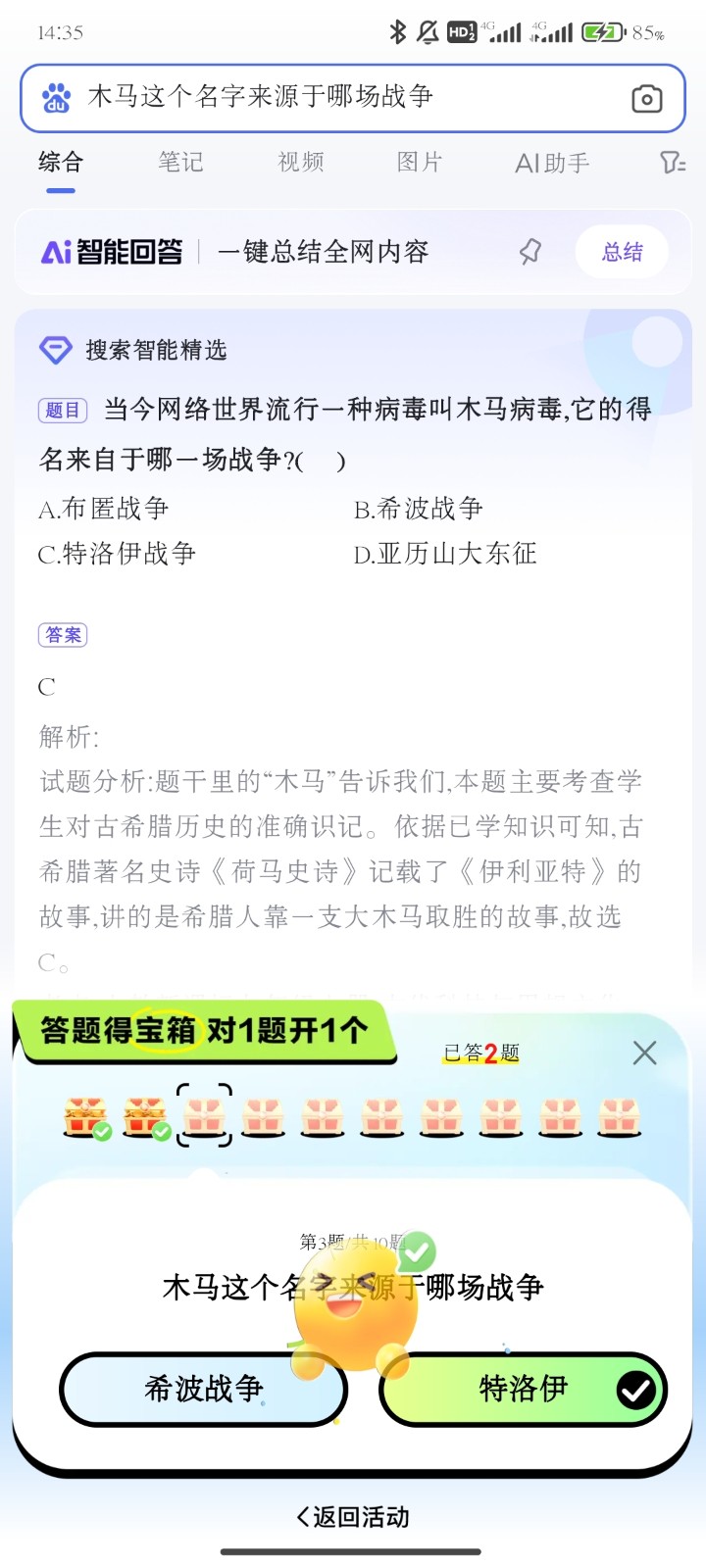Open the filter icon beside tabs
This screenshot has height=1568, width=706.
[672, 163]
